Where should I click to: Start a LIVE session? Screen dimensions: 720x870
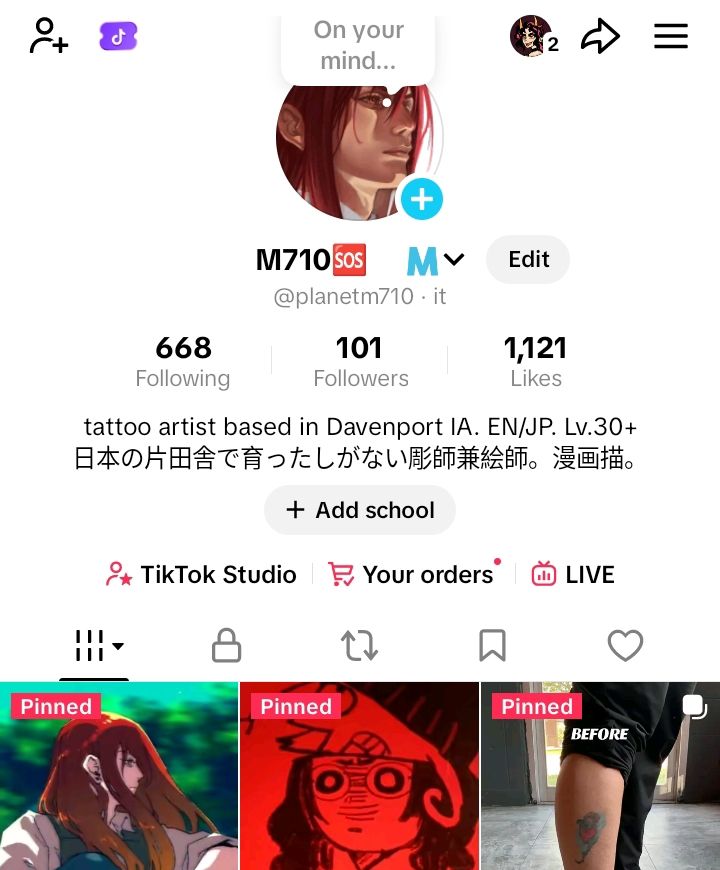click(x=574, y=575)
